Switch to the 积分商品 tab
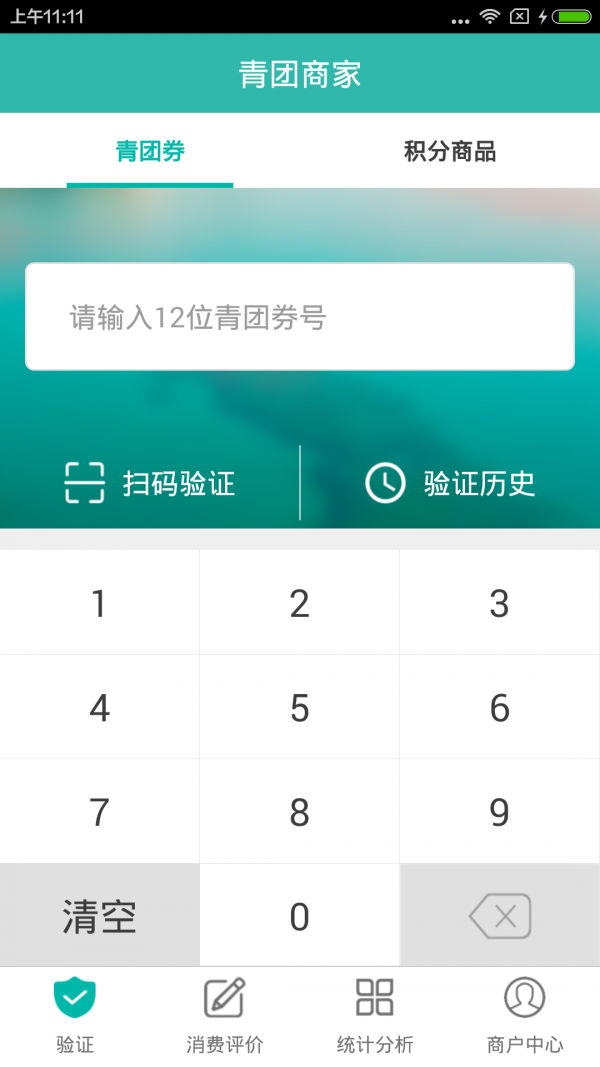 (449, 152)
